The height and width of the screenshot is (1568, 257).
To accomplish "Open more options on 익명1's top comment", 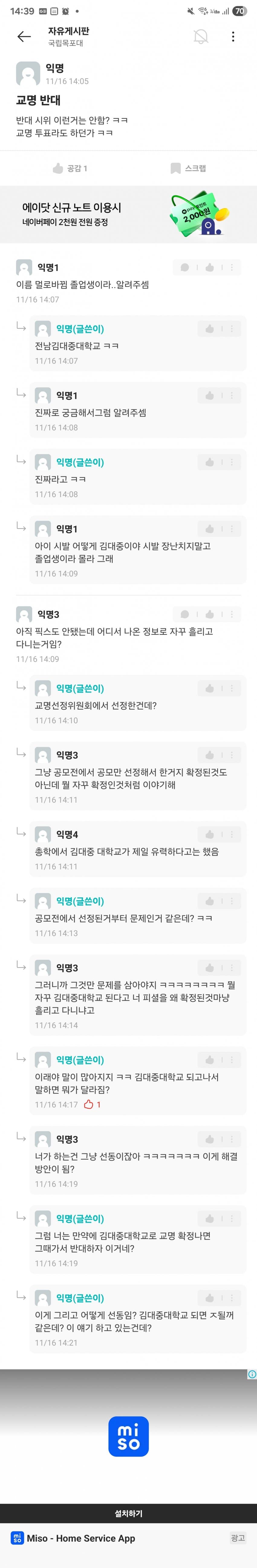I will pos(231,267).
